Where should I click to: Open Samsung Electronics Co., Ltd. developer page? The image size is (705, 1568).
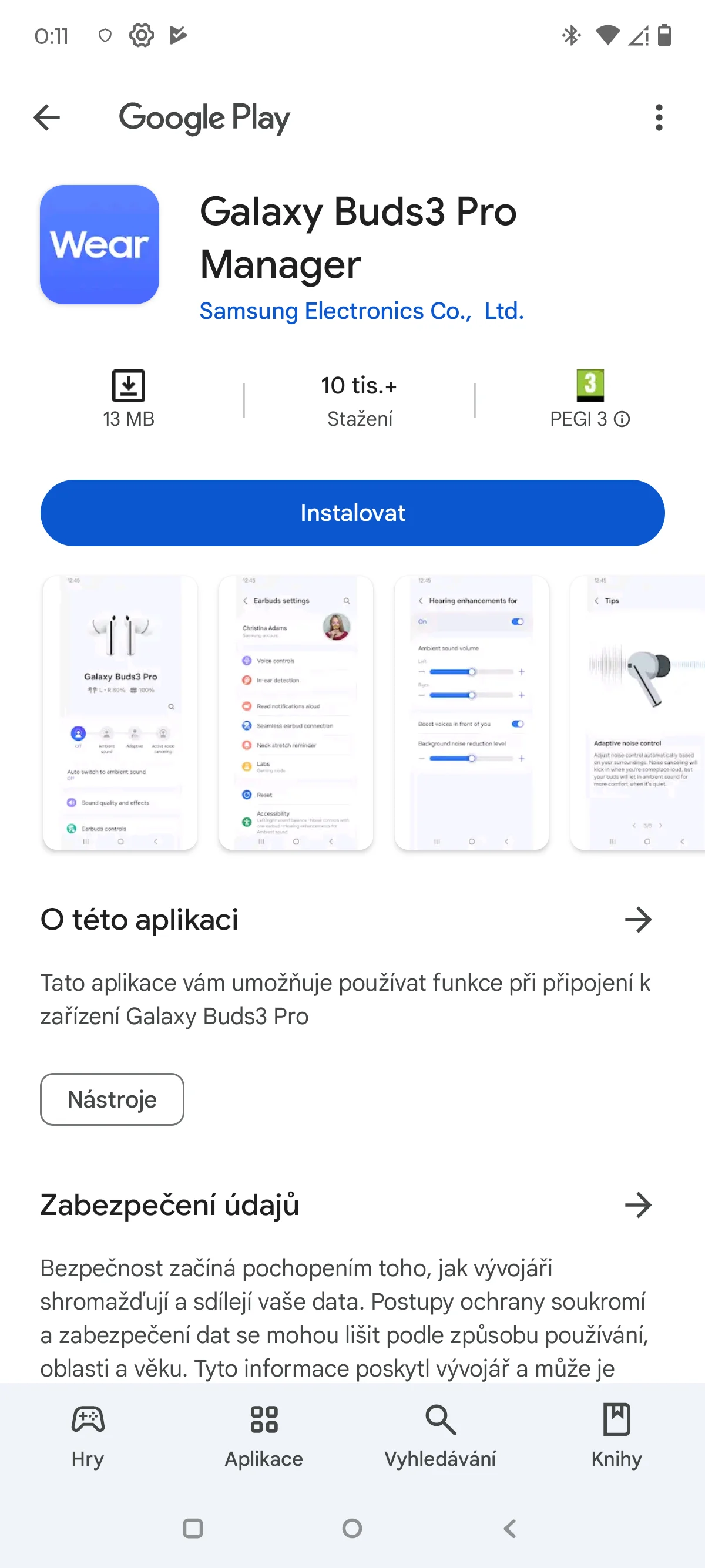click(x=362, y=311)
